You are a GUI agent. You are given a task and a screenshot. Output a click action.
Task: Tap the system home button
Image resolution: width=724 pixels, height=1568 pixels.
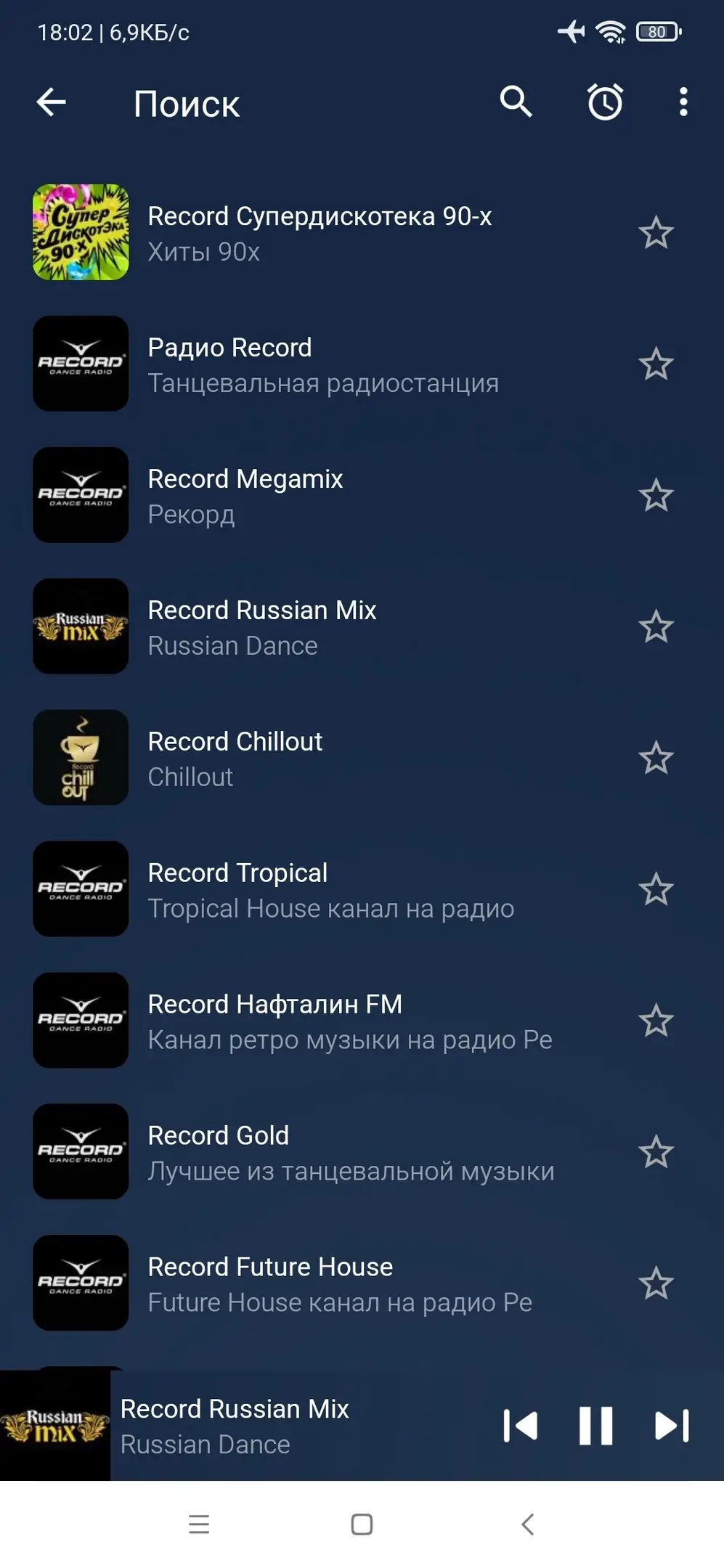[362, 1524]
